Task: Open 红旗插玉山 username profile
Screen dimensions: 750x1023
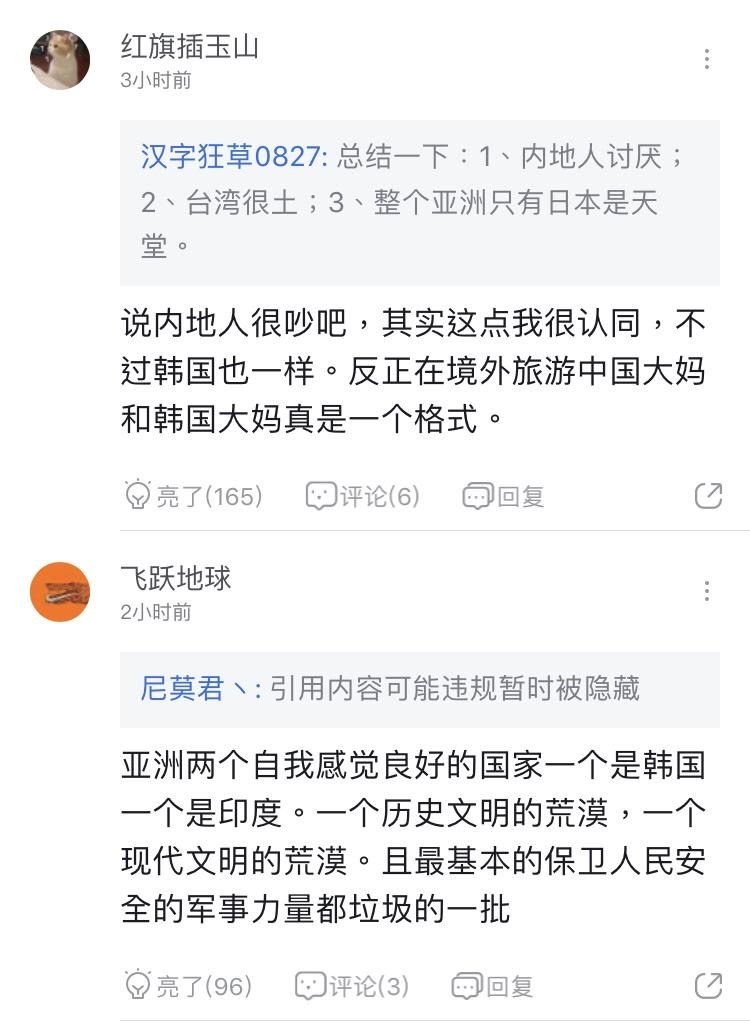Action: 190,46
